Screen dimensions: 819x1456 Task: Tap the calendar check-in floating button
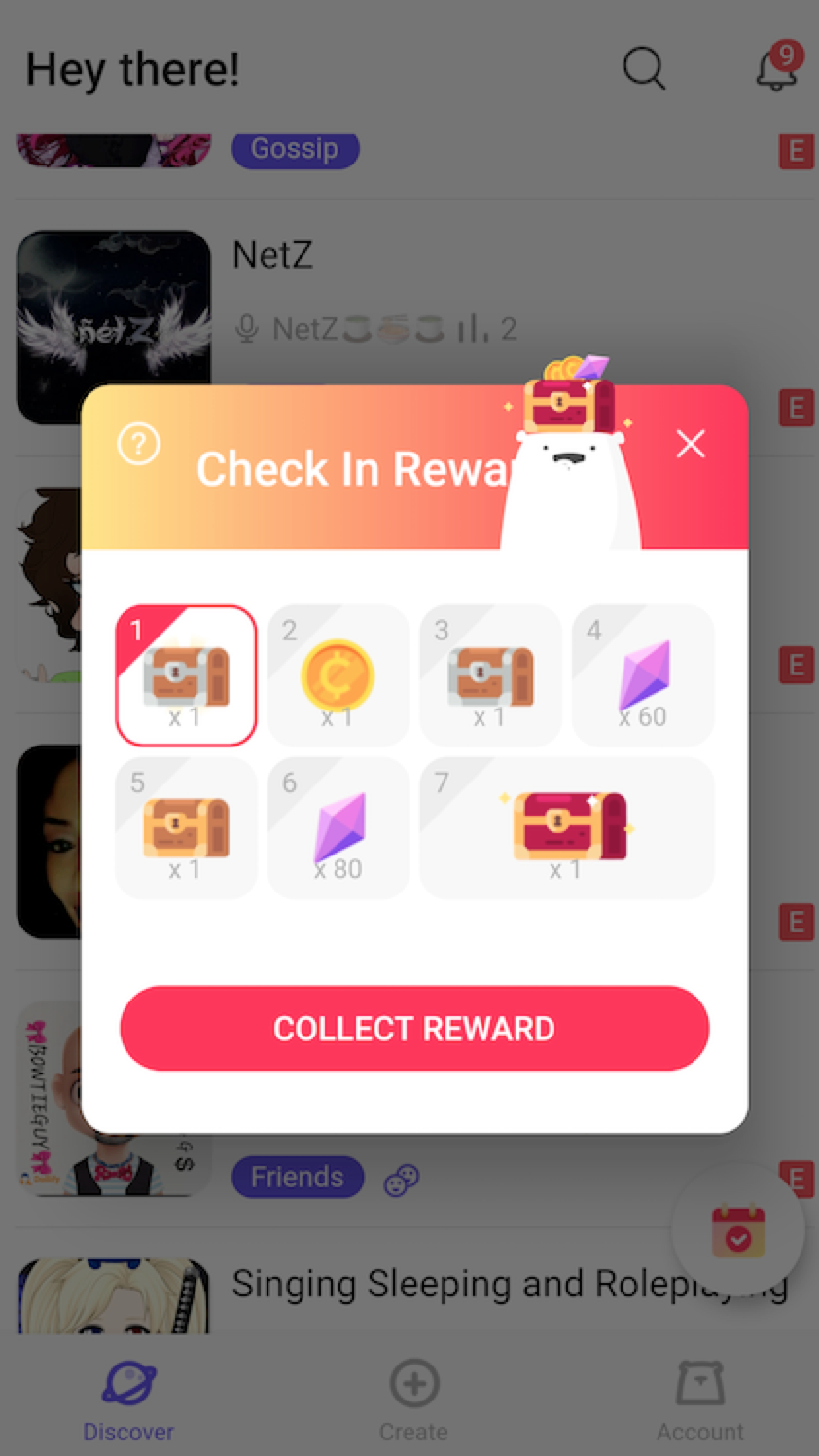(738, 1231)
